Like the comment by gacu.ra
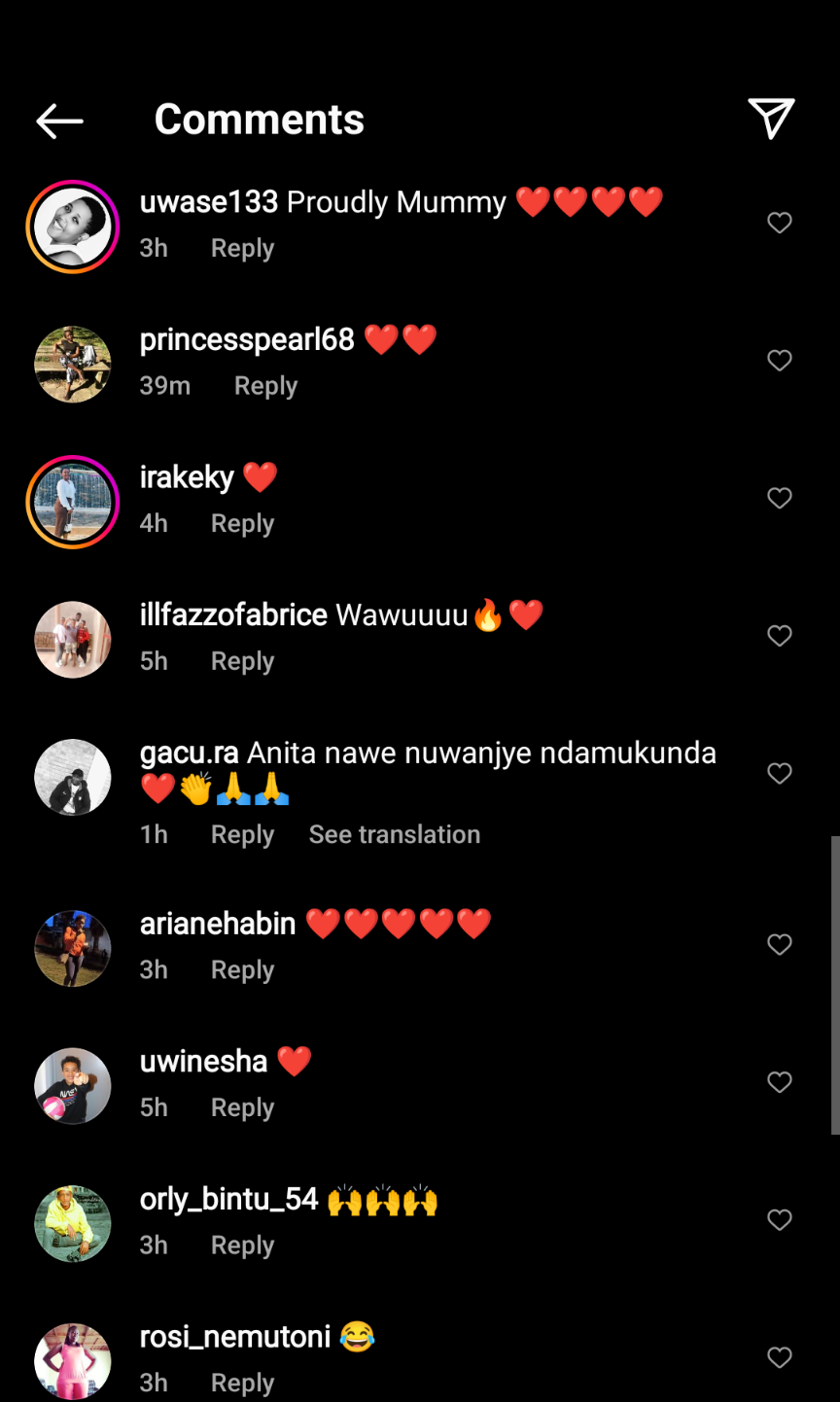The width and height of the screenshot is (840, 1402). [x=780, y=773]
